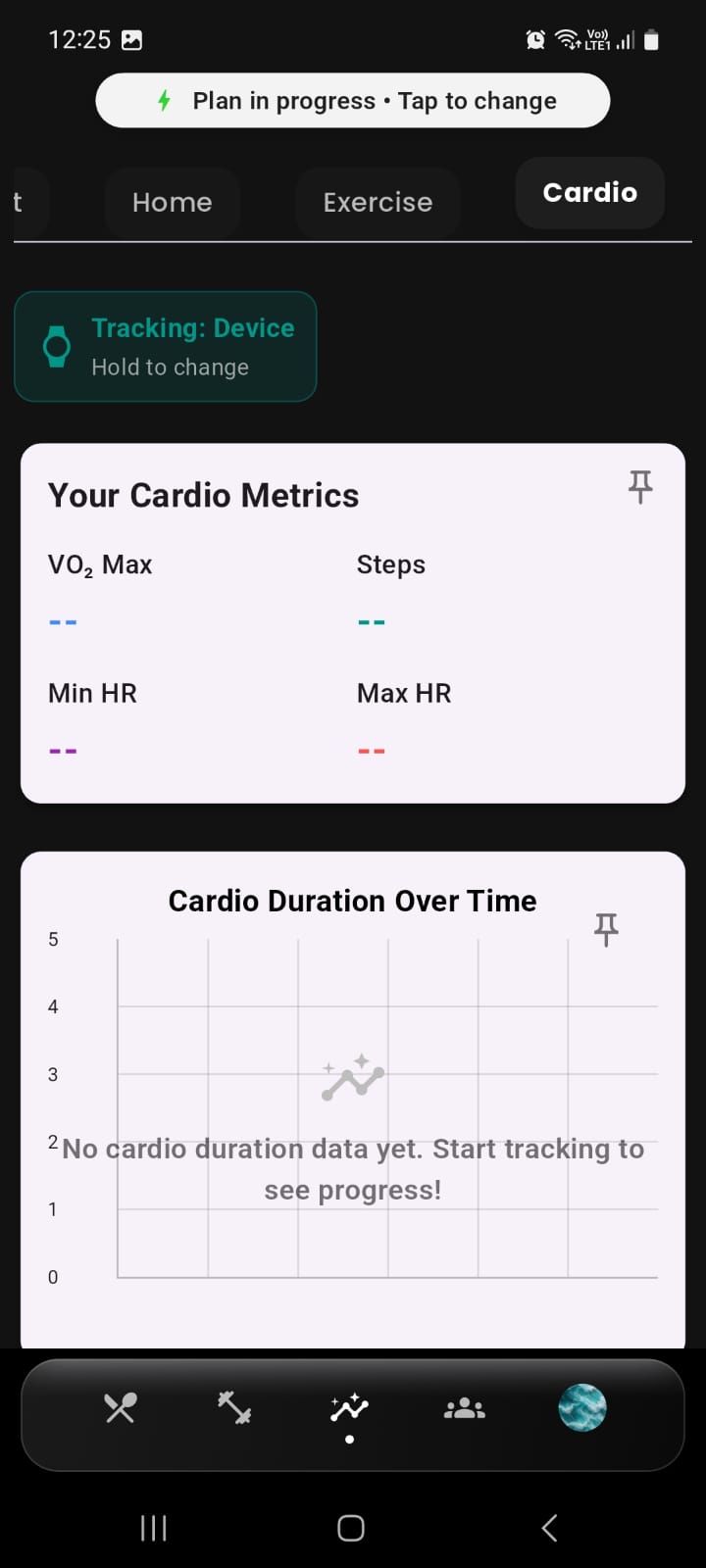Open meals via the fork-and-knife icon

[120, 1408]
